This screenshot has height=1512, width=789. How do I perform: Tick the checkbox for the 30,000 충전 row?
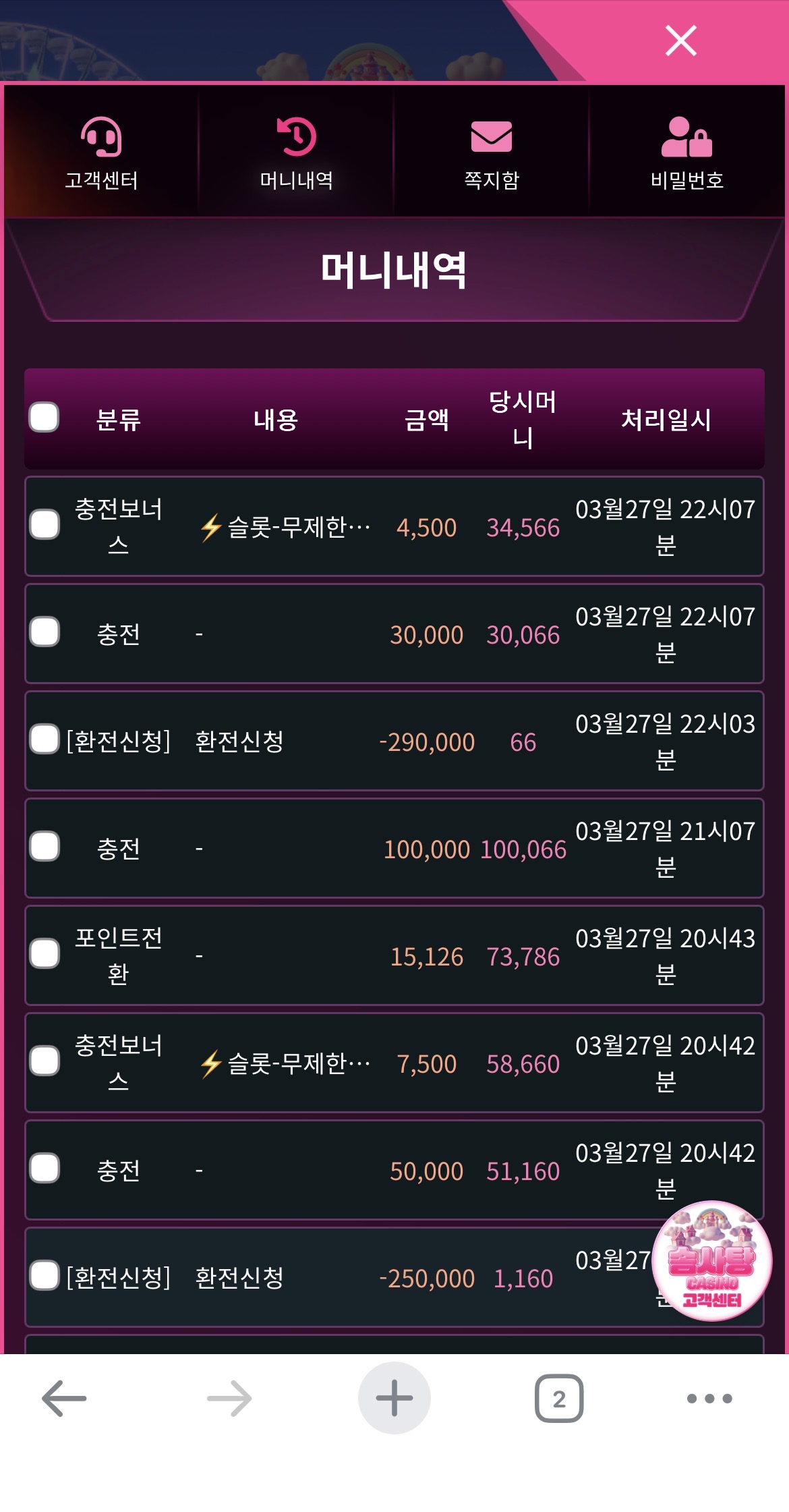pyautogui.click(x=45, y=632)
